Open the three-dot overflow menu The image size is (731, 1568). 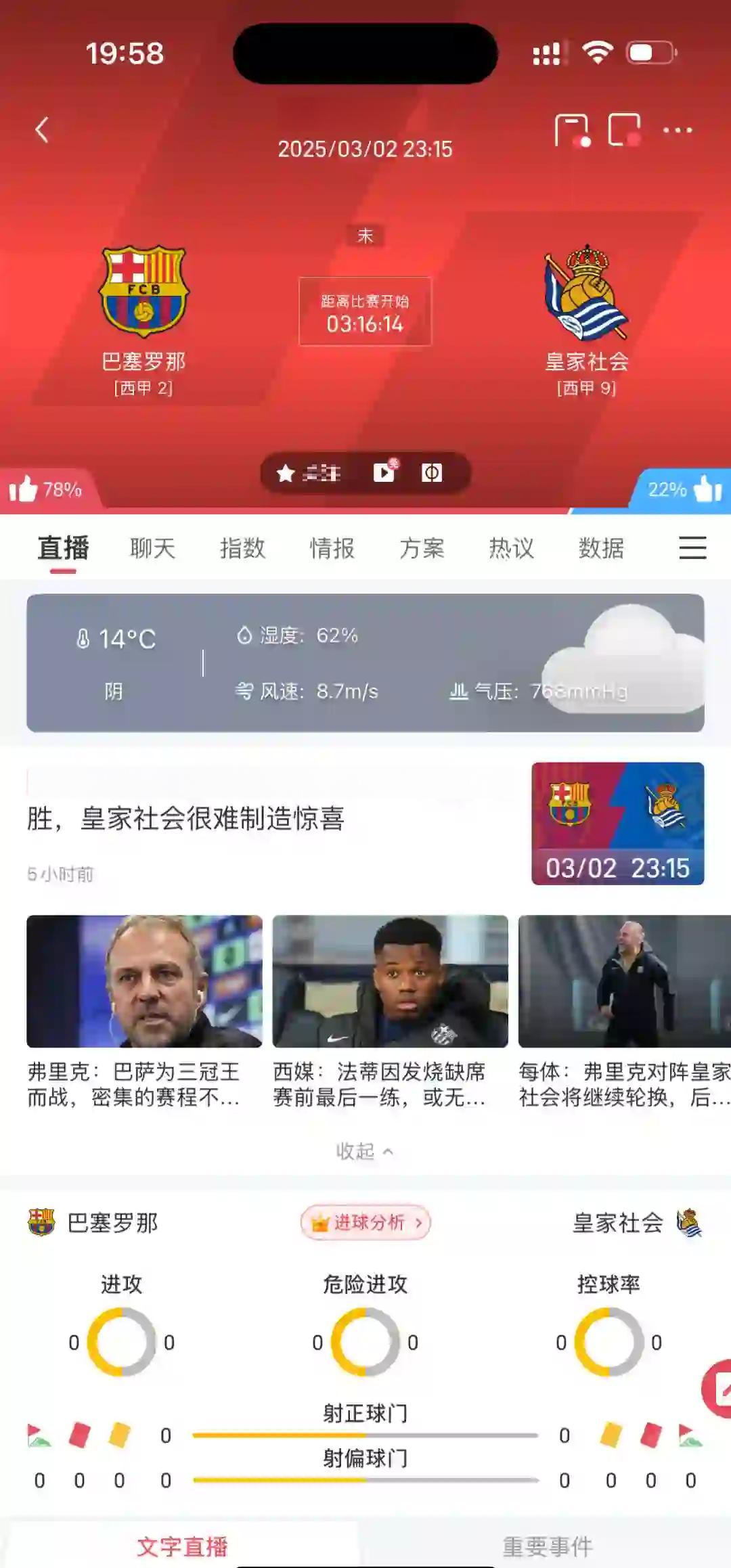point(678,130)
